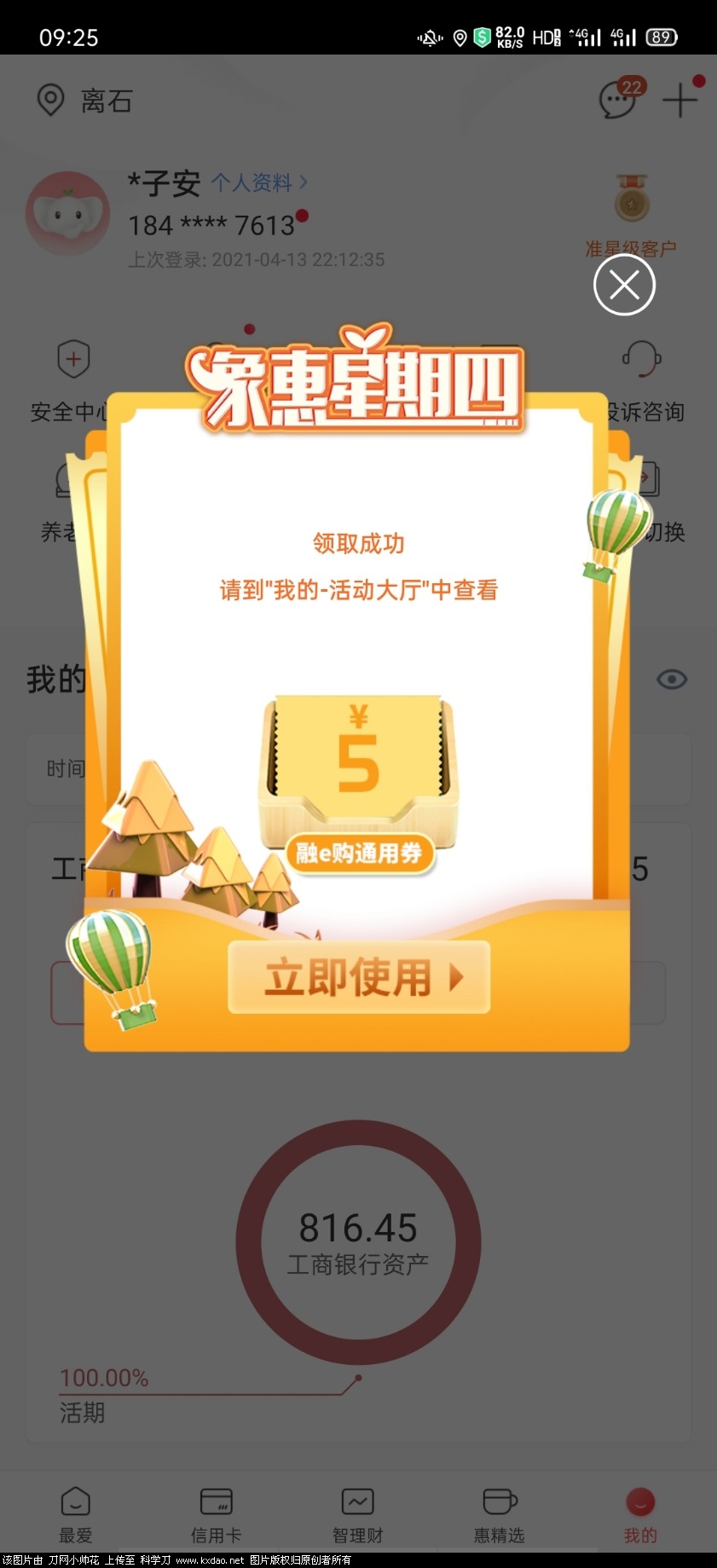Toggle the asset visibility eye icon
This screenshot has width=717, height=1568.
[672, 680]
